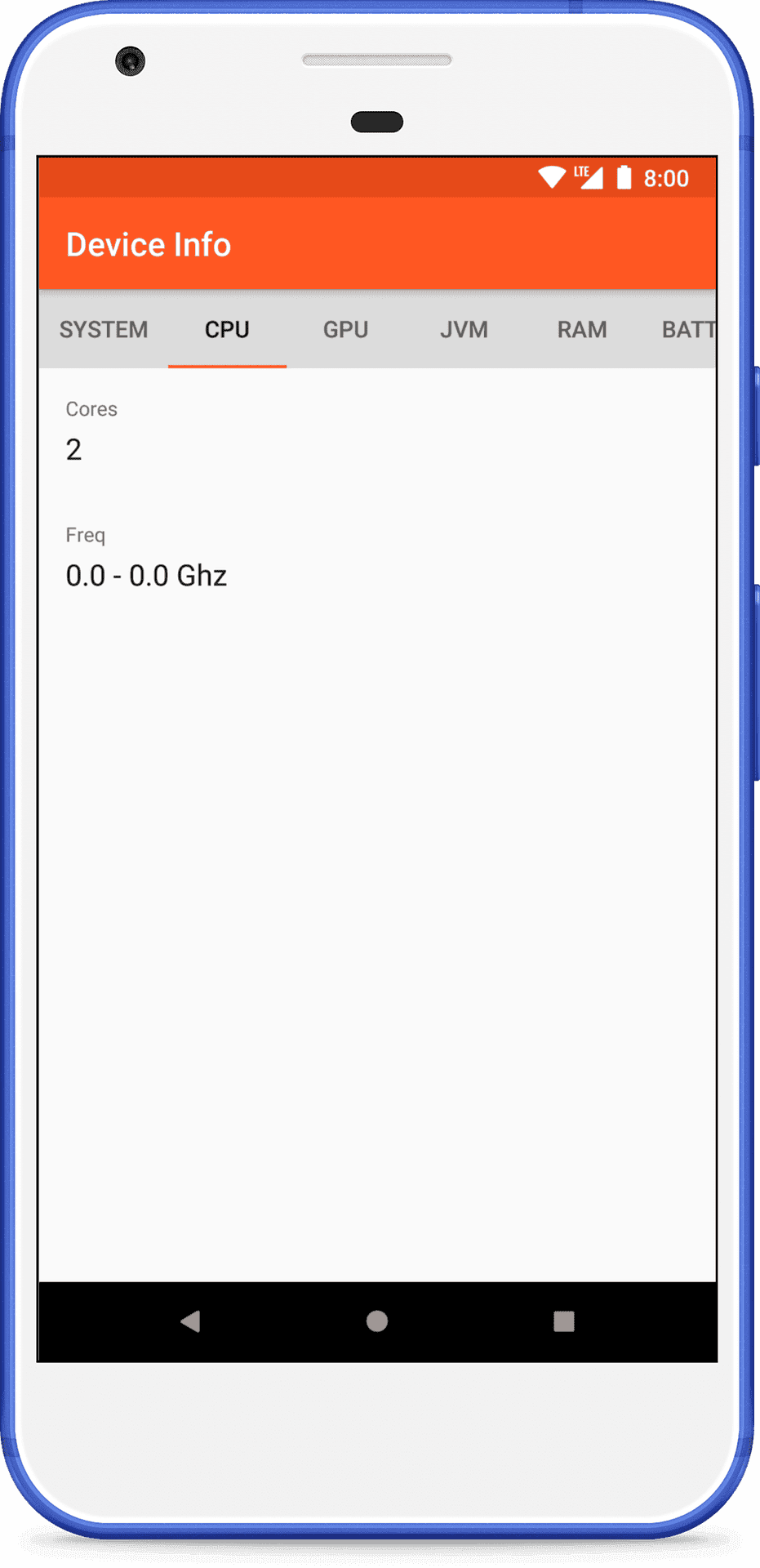Tap the home button
The width and height of the screenshot is (760, 1568).
click(377, 1321)
